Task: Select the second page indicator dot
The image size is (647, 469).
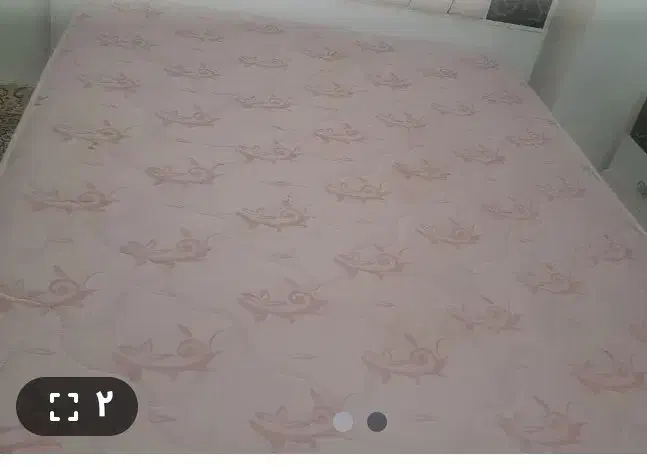Action: 377,422
